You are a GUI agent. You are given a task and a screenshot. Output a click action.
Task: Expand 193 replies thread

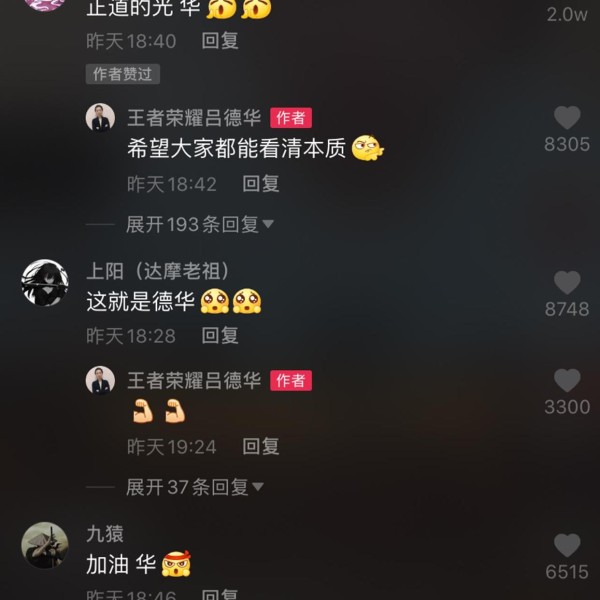(x=199, y=225)
